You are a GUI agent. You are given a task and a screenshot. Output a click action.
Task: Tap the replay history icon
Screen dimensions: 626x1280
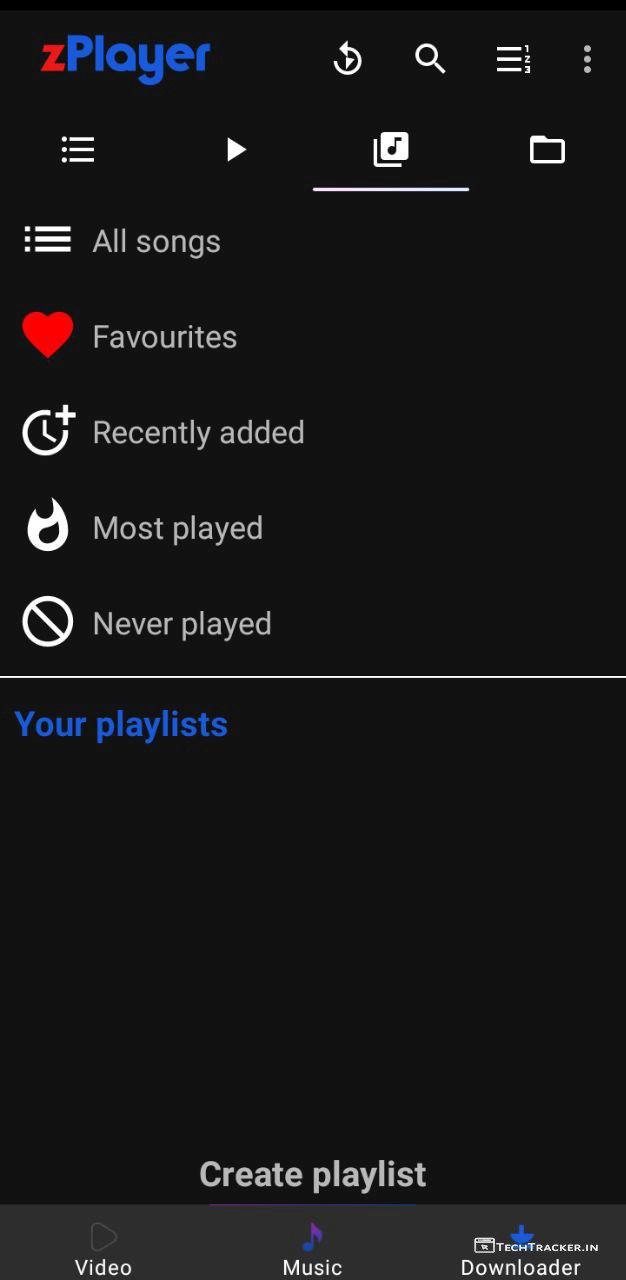347,59
